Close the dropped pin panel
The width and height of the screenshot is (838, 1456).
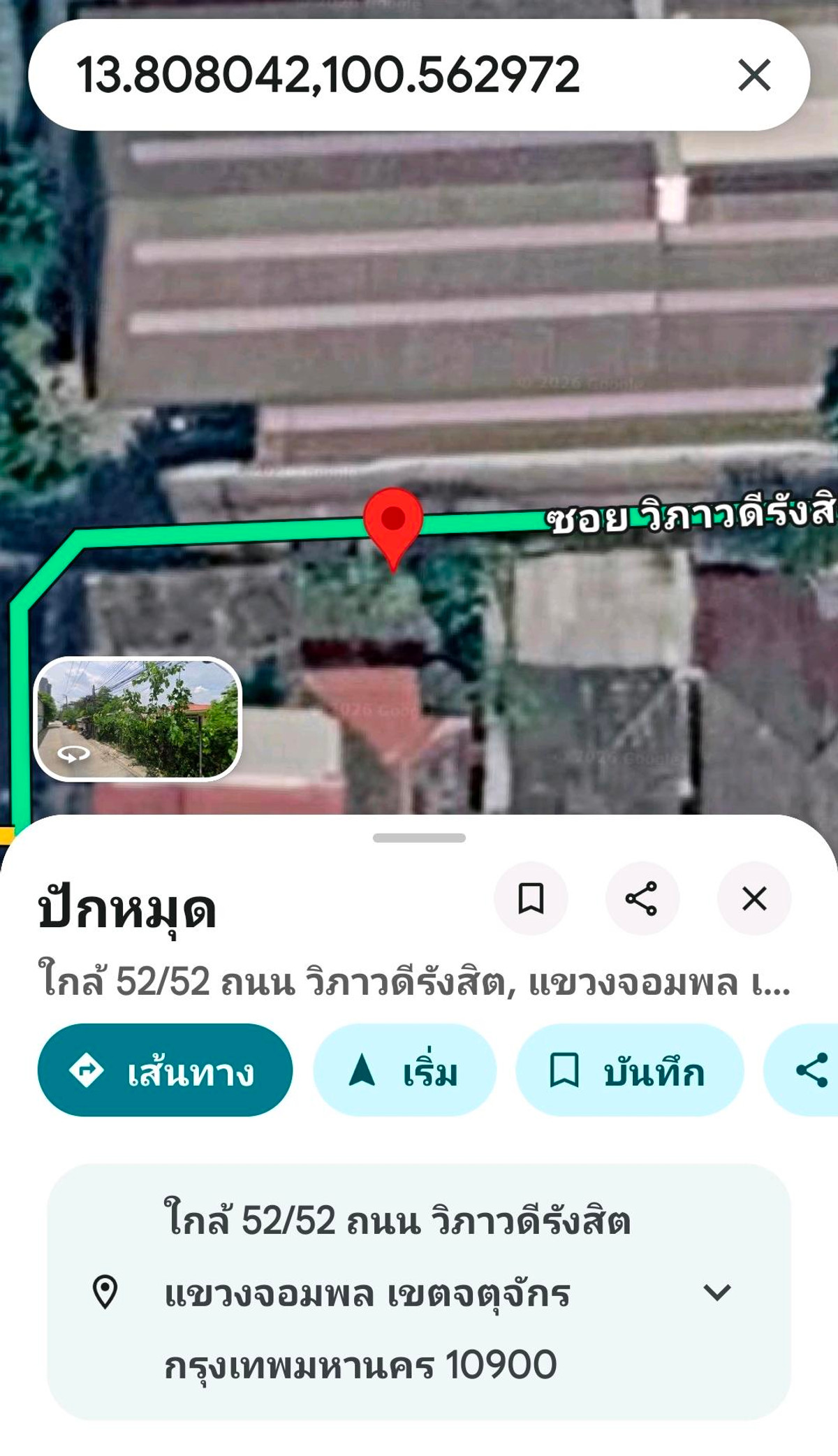tap(754, 898)
